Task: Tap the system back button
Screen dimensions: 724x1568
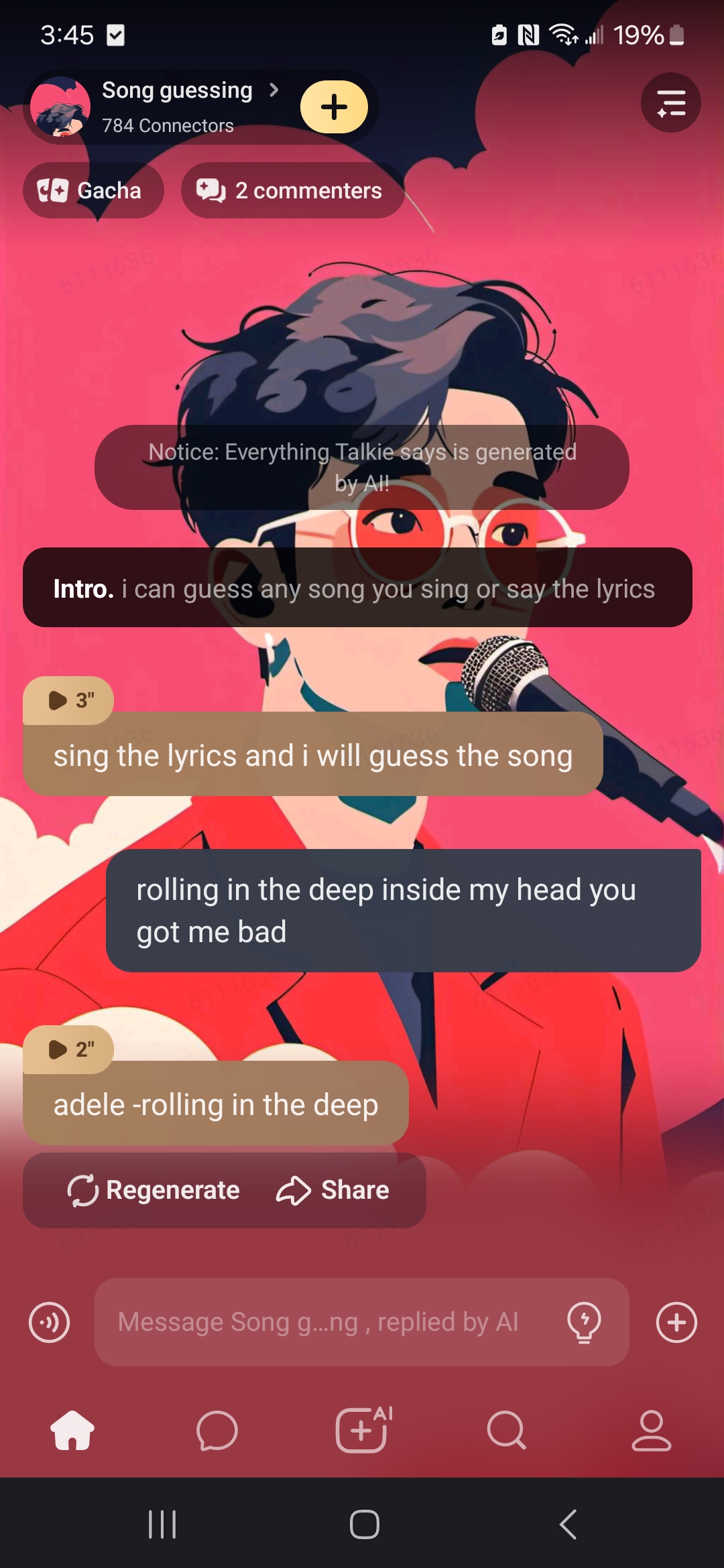Action: point(568,1524)
